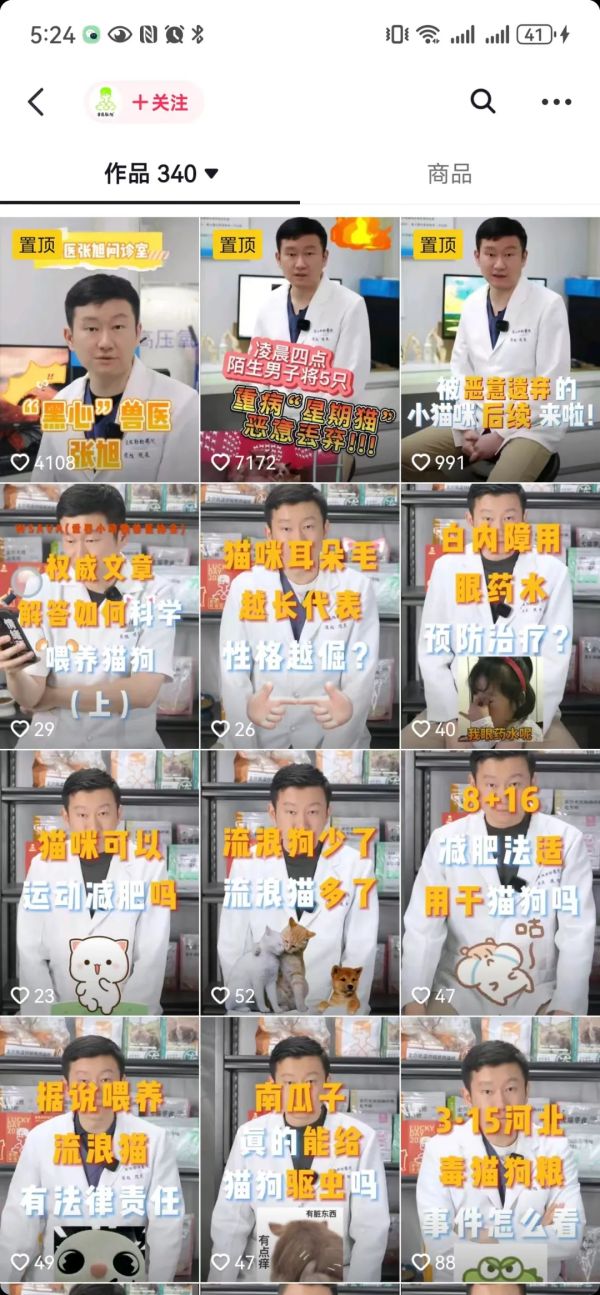This screenshot has height=1295, width=600.
Task: Open video 白内障用眼药水预防治疗
Action: click(x=500, y=616)
